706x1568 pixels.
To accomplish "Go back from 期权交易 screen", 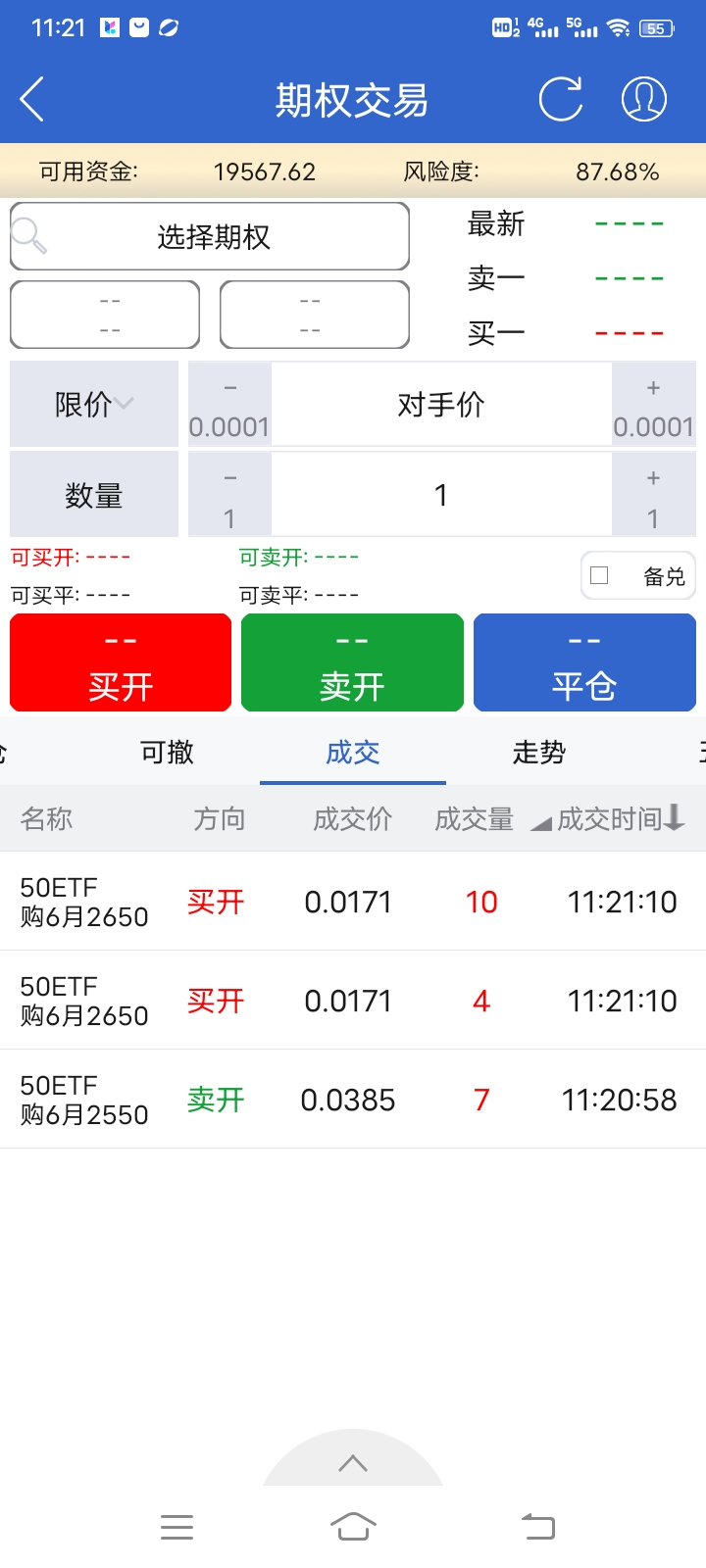I will pyautogui.click(x=32, y=99).
